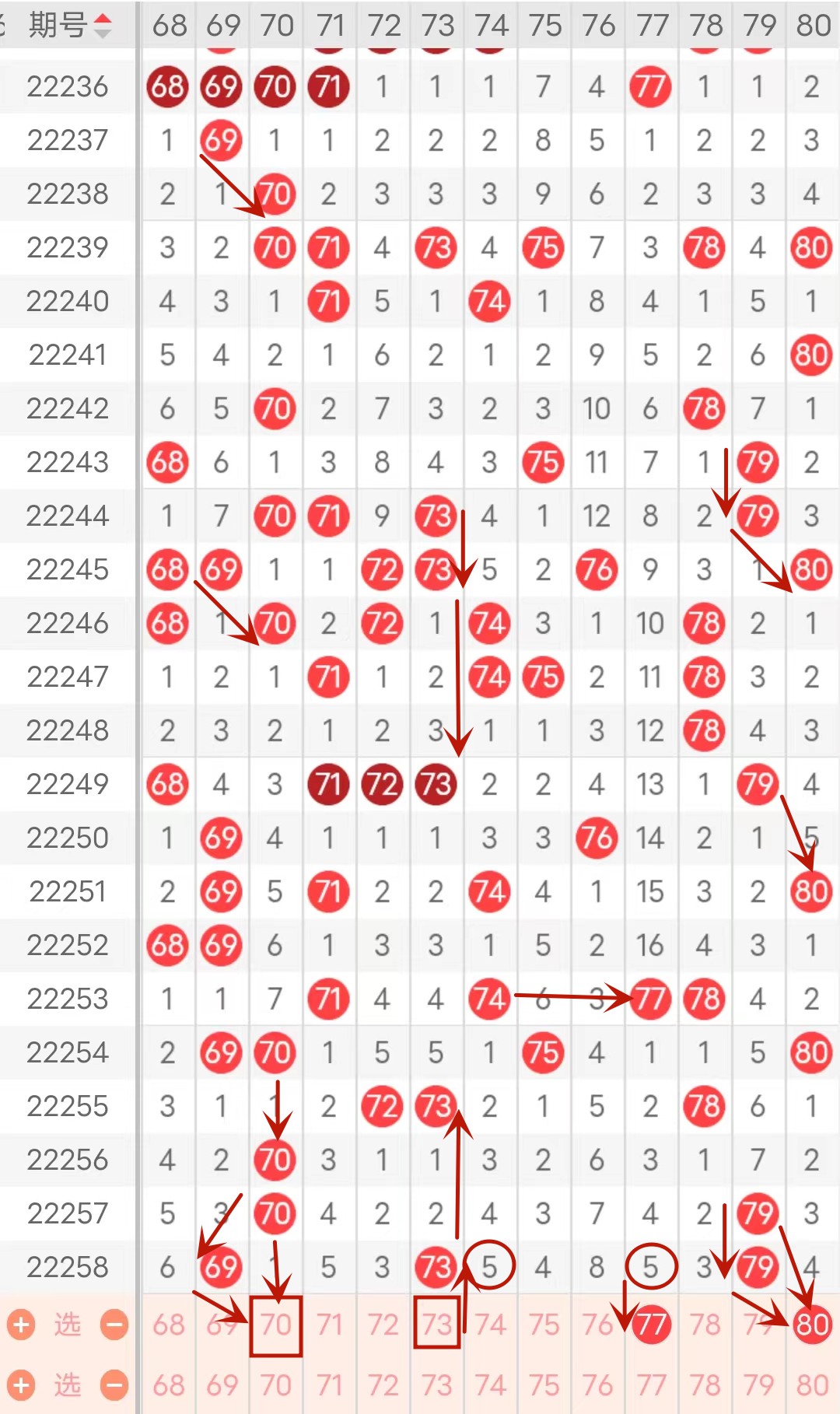
Task: Deselect the highlighted number 80
Action: point(812,1324)
